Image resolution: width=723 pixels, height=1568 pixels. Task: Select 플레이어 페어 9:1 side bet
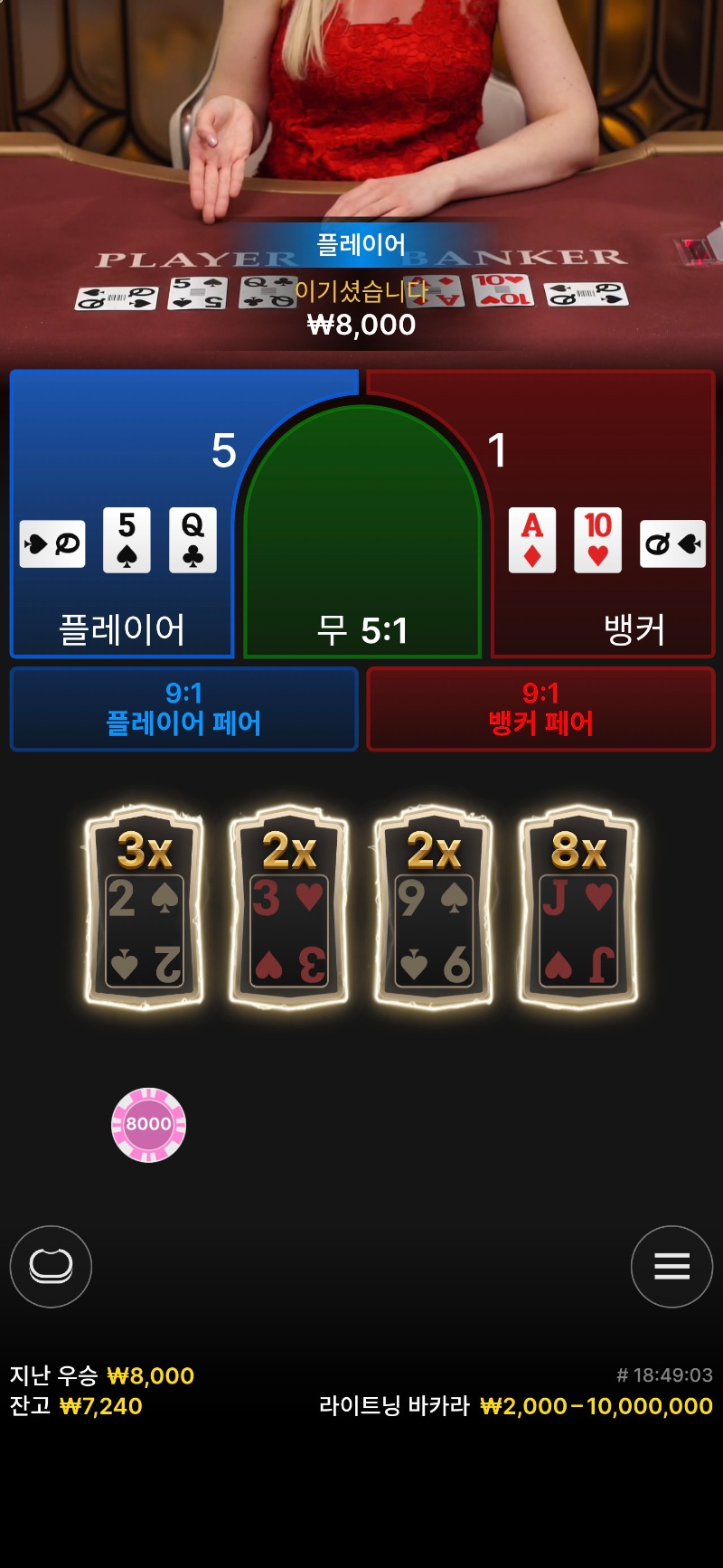[183, 709]
